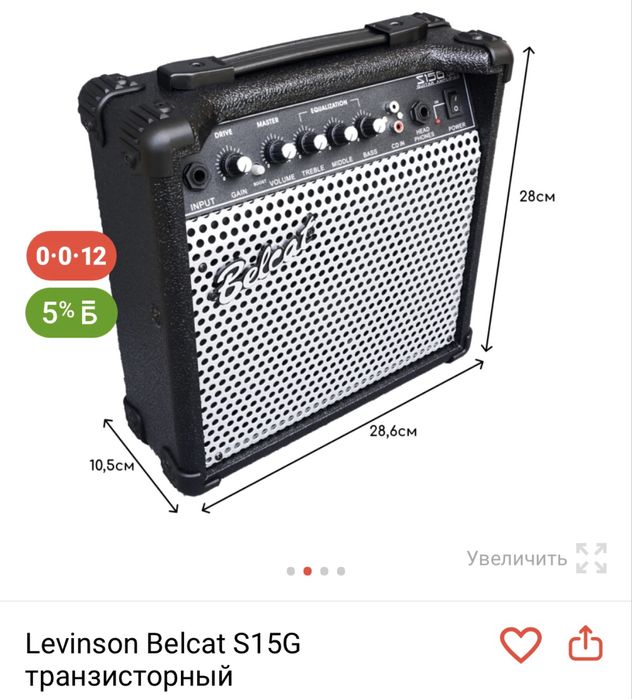Tap the 0·0·12 installment badge
The image size is (632, 699).
tap(71, 257)
